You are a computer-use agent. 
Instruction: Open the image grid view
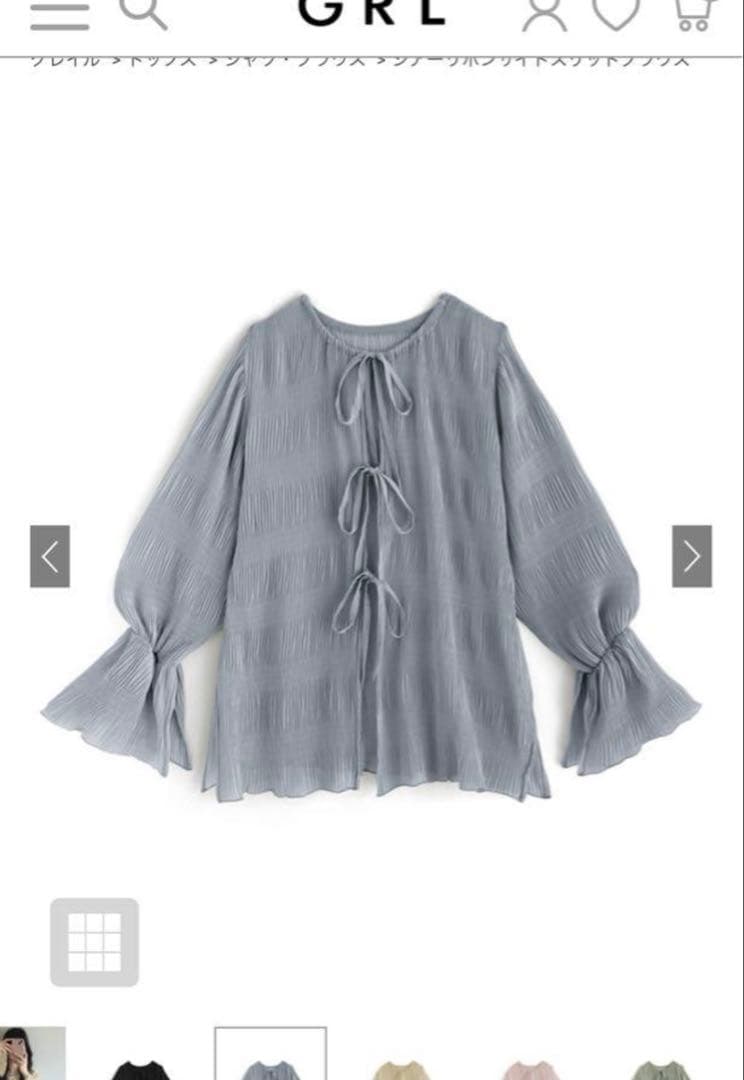click(95, 942)
